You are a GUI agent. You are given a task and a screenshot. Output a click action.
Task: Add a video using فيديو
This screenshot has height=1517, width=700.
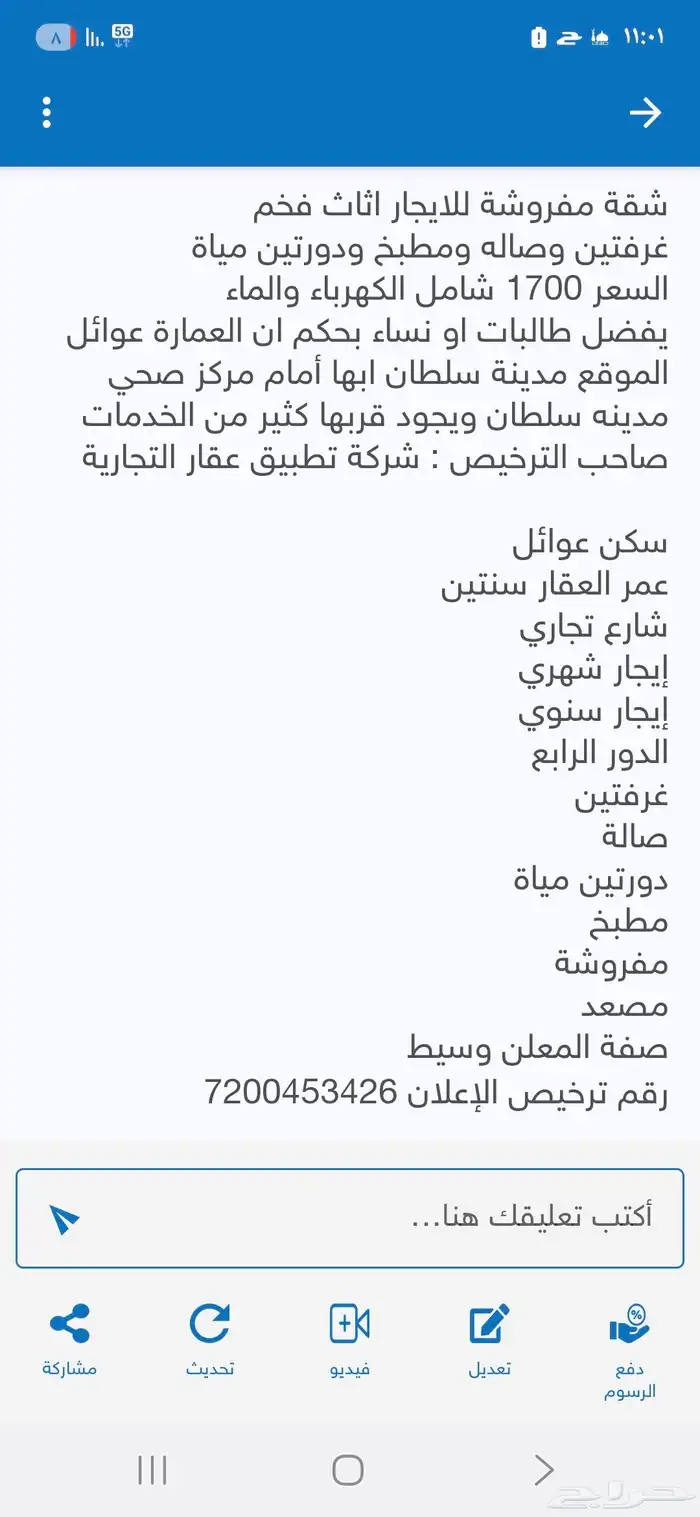point(350,1339)
